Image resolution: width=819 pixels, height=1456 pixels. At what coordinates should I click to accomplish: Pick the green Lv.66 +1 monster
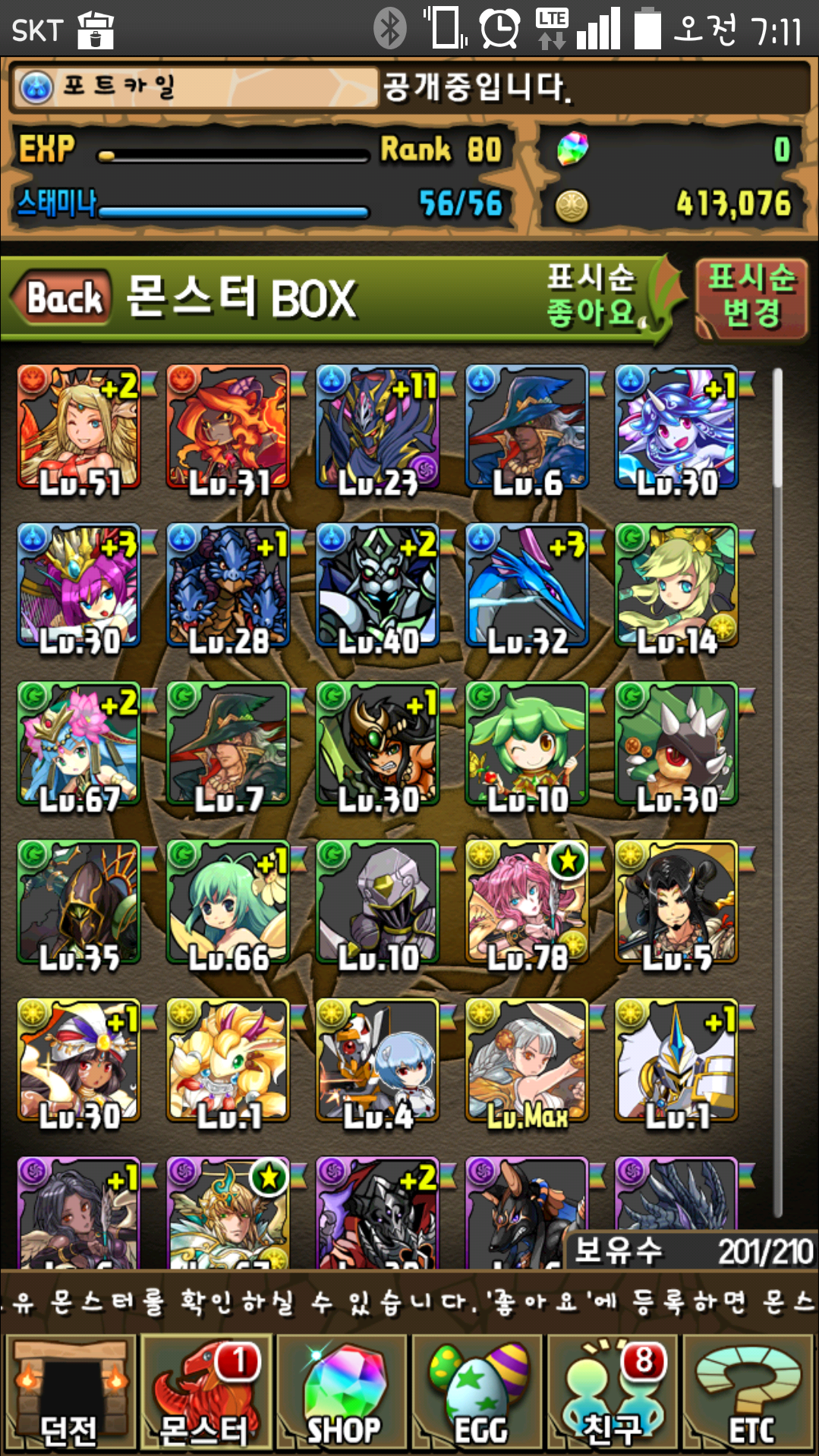click(x=228, y=904)
